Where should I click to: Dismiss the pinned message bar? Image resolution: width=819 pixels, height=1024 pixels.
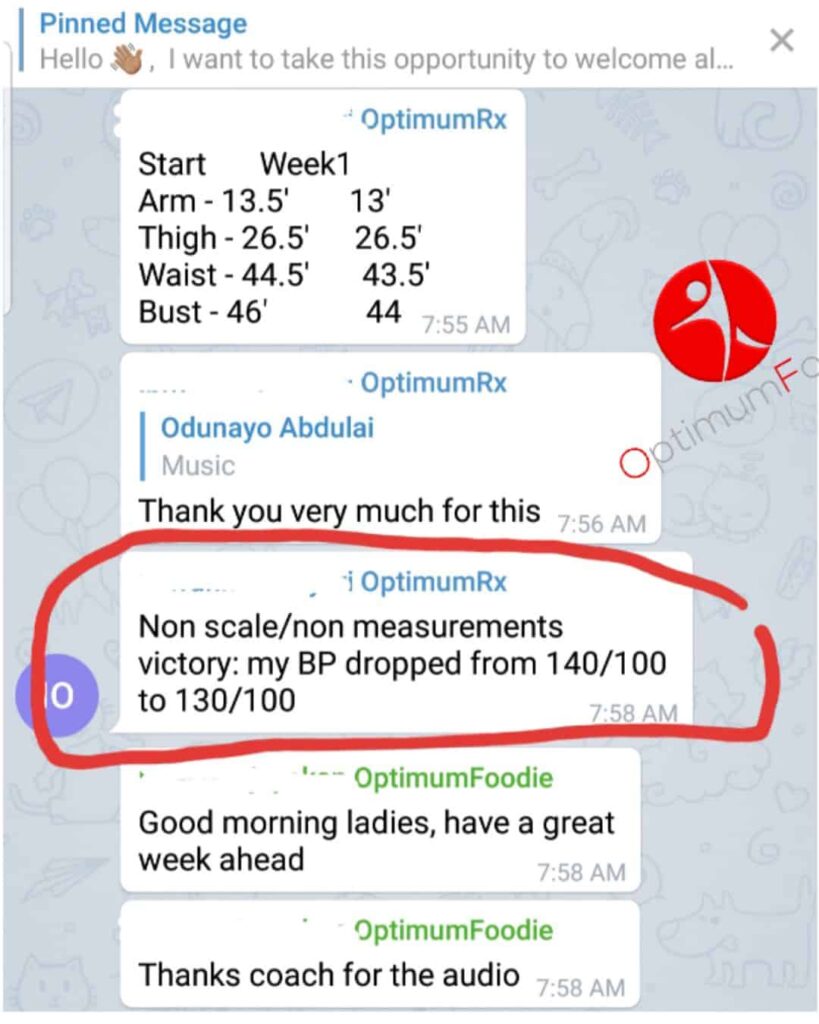point(781,40)
